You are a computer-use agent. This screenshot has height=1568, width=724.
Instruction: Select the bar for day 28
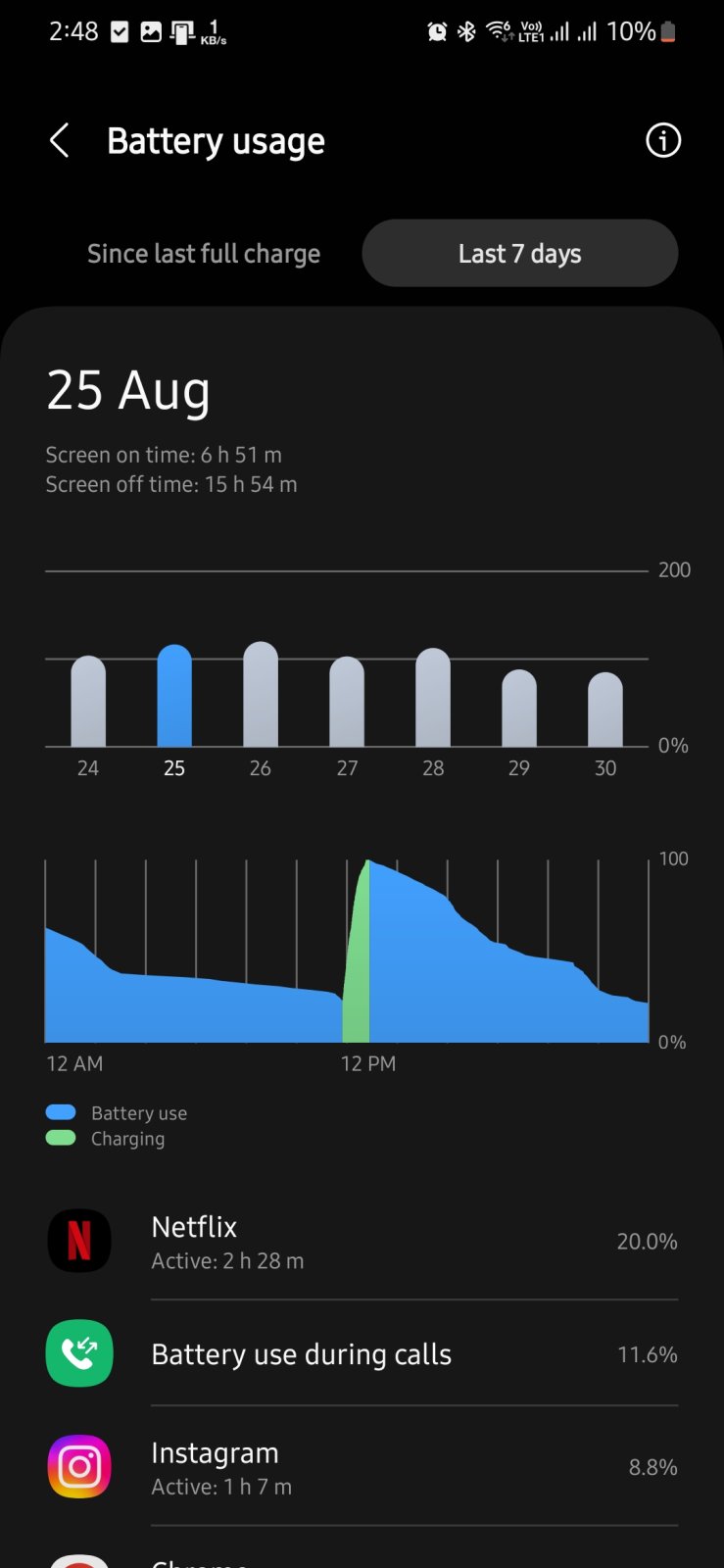tap(433, 698)
